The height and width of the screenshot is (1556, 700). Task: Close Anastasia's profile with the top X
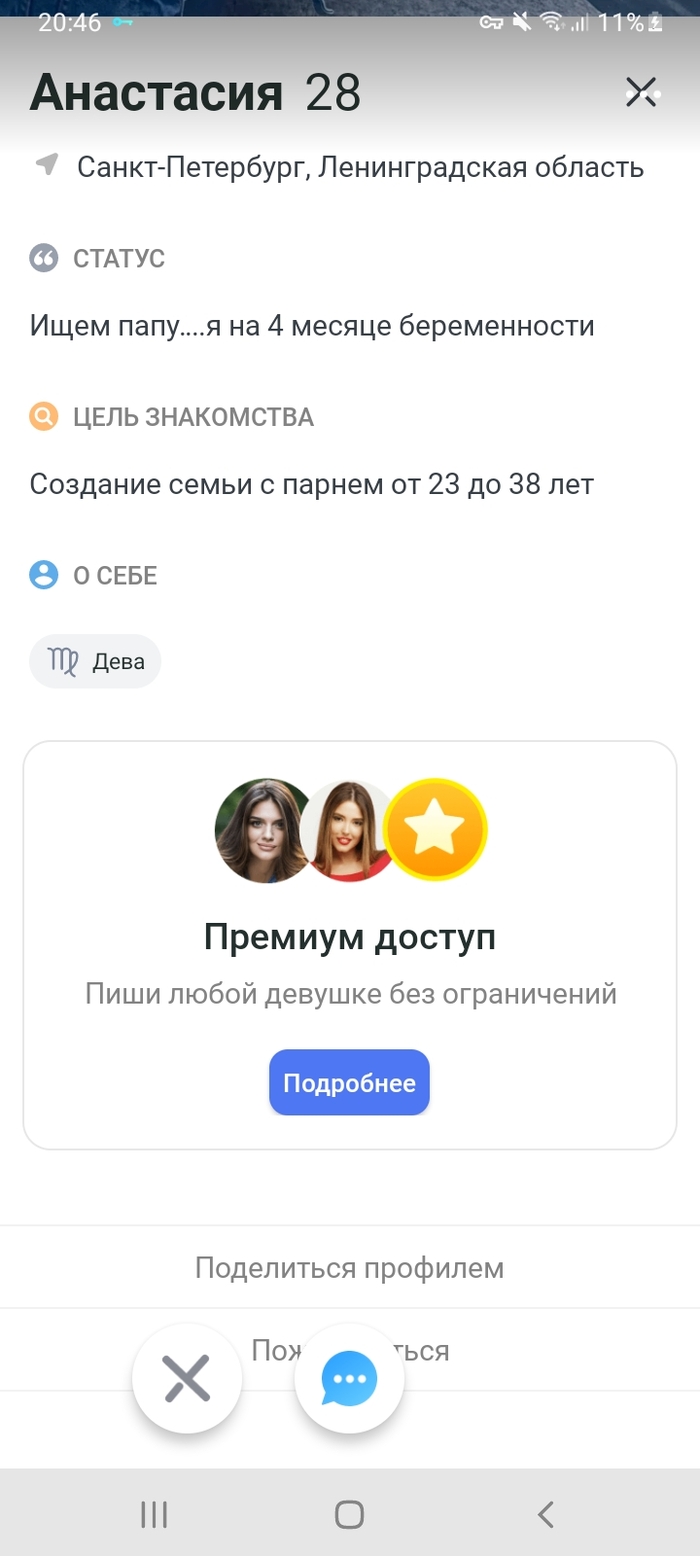point(640,93)
